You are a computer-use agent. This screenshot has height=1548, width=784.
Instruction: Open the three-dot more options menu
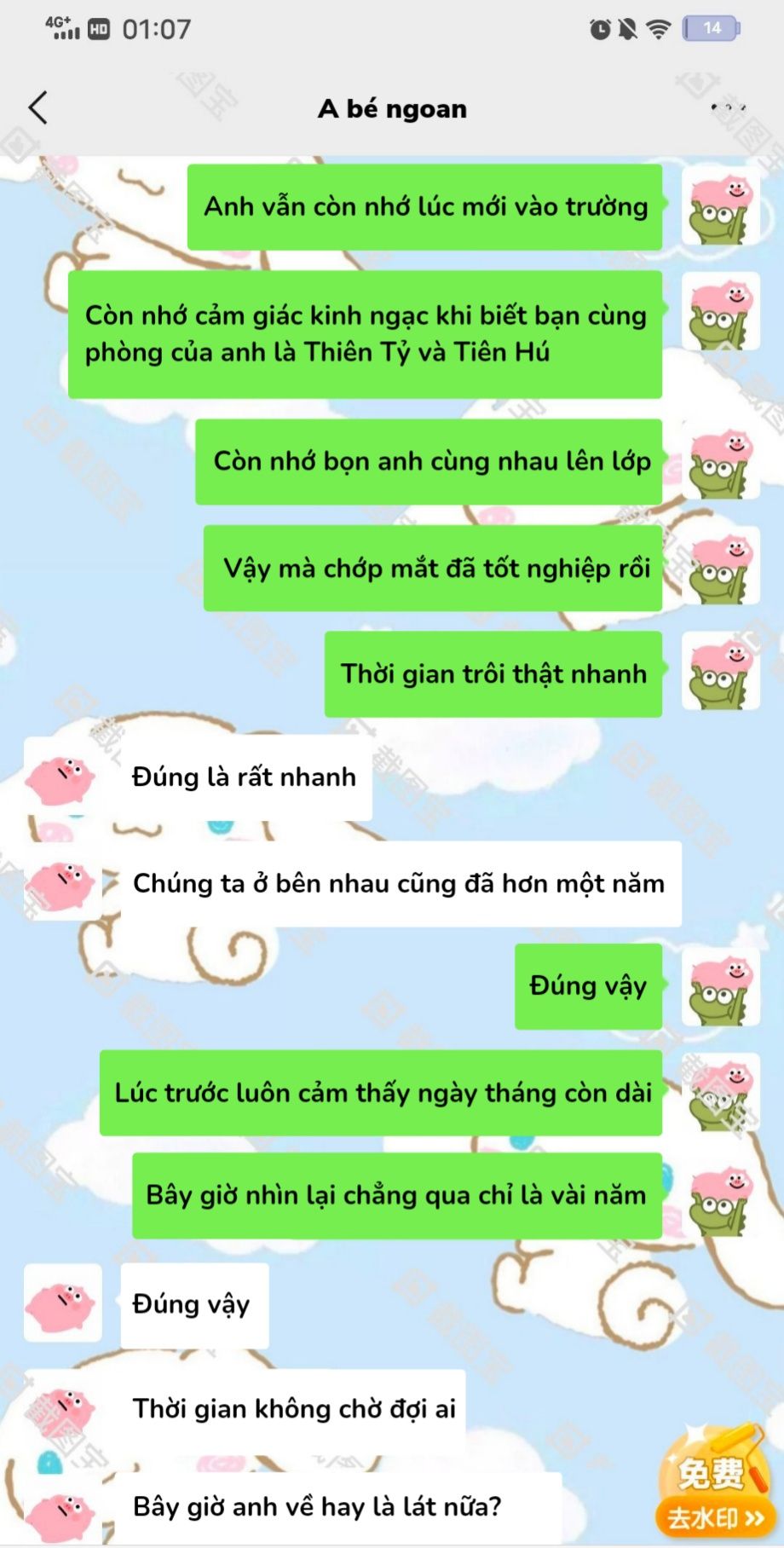click(x=729, y=107)
